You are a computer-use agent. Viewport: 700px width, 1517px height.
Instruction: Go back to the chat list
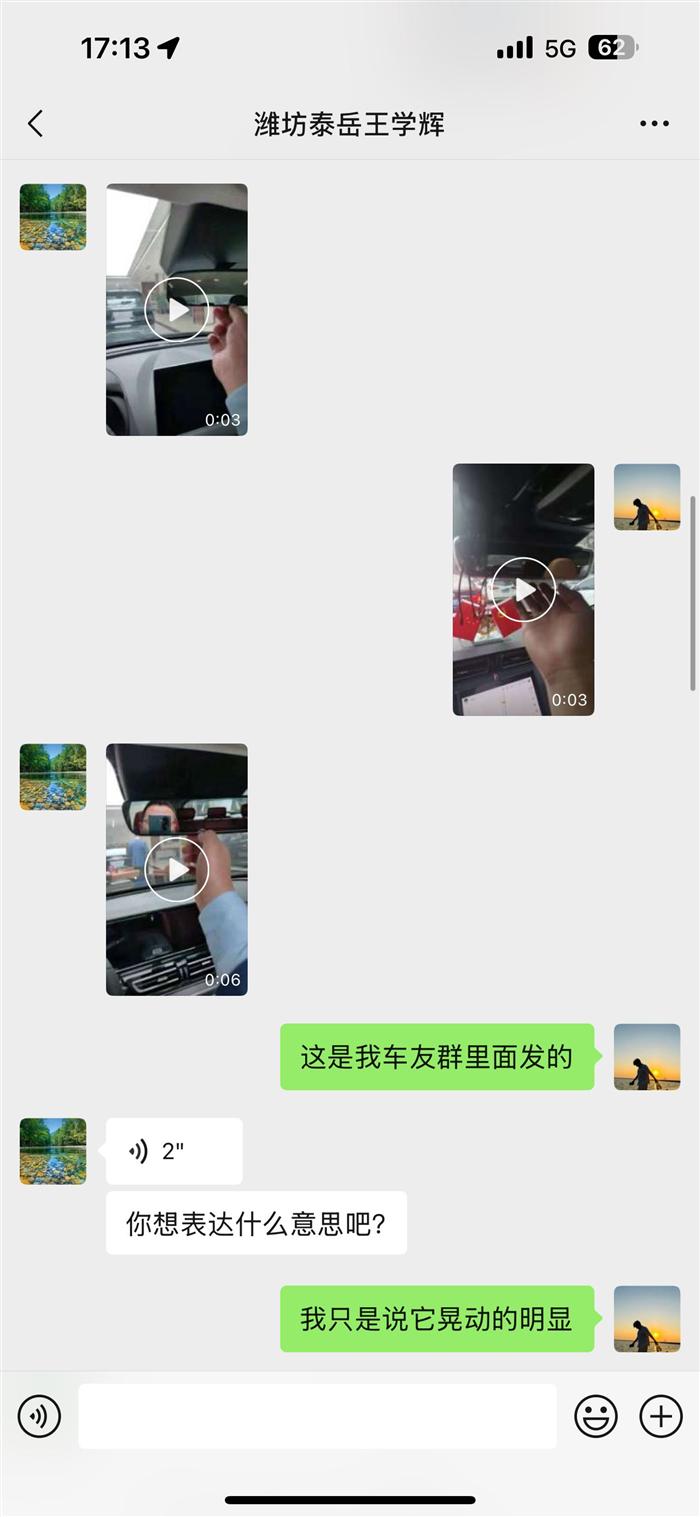point(36,124)
